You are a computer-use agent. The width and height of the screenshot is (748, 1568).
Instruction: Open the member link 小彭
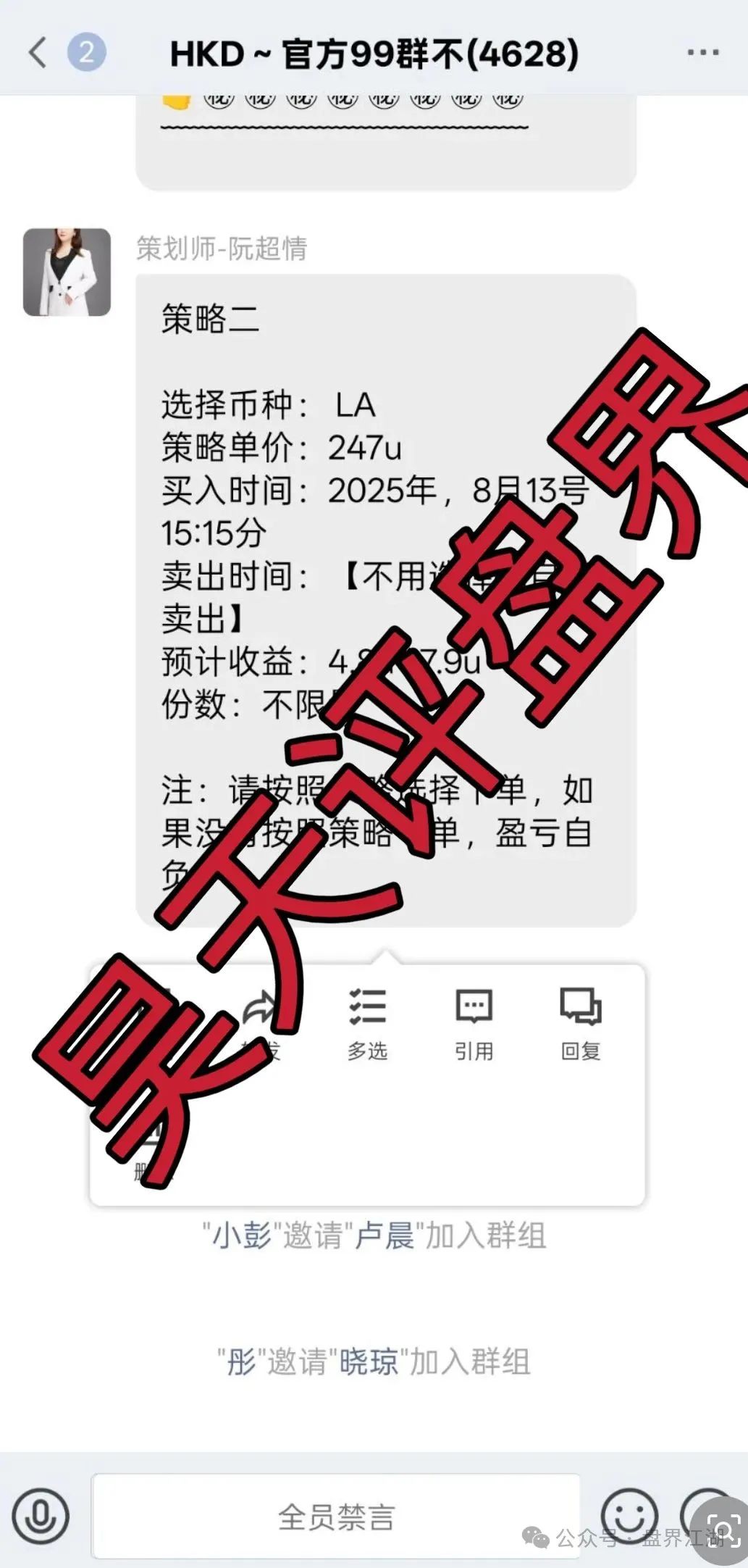tap(241, 1235)
